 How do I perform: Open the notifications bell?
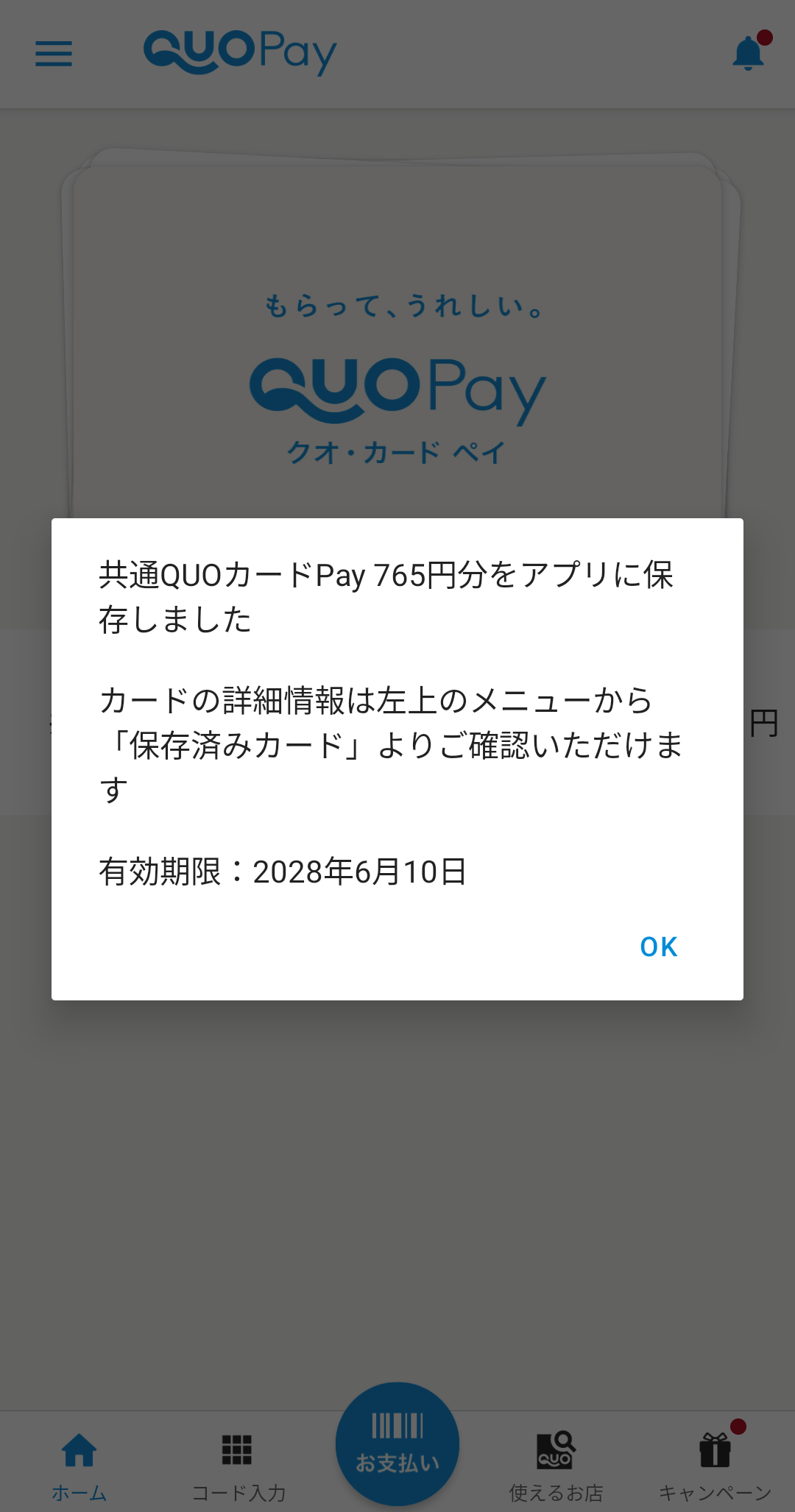[x=749, y=53]
